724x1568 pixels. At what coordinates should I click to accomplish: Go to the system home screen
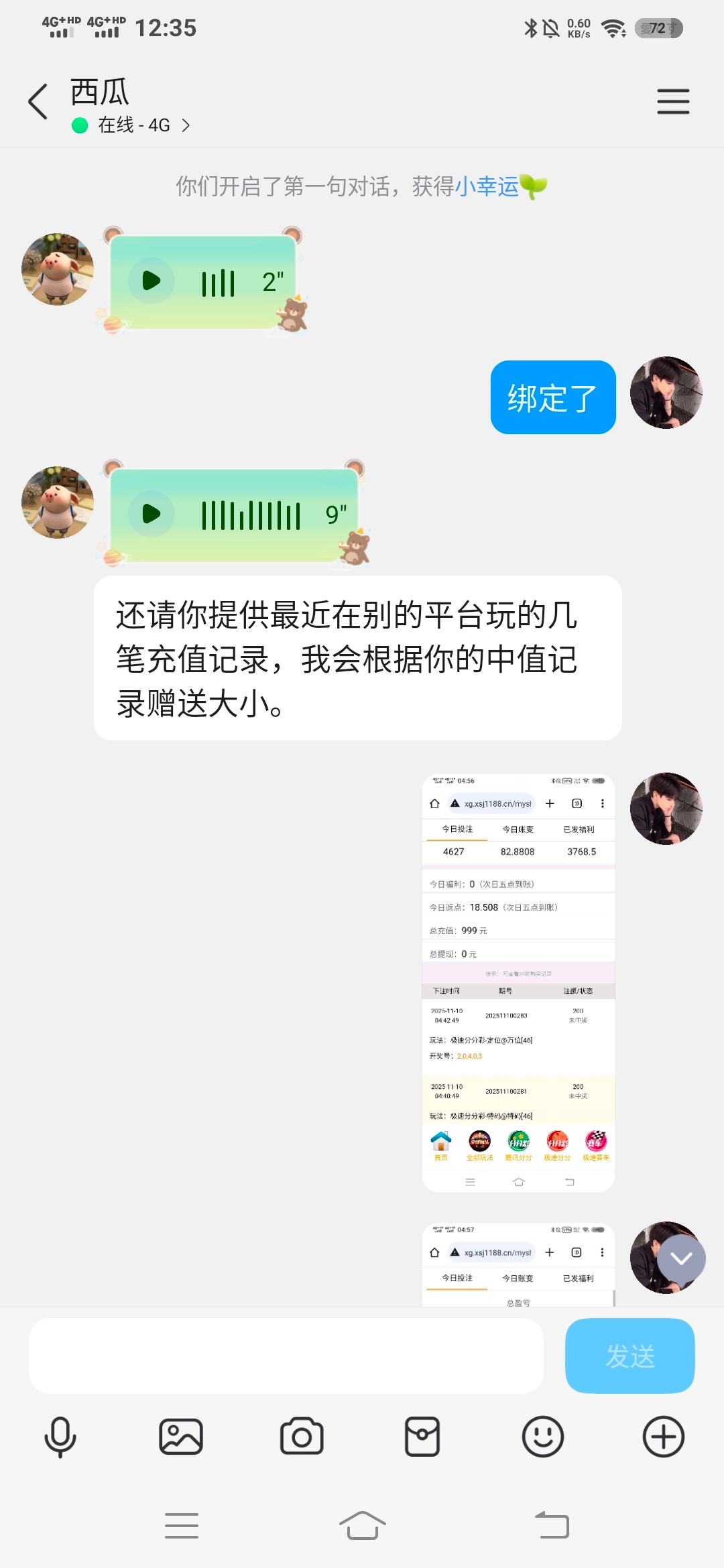pos(362,1526)
